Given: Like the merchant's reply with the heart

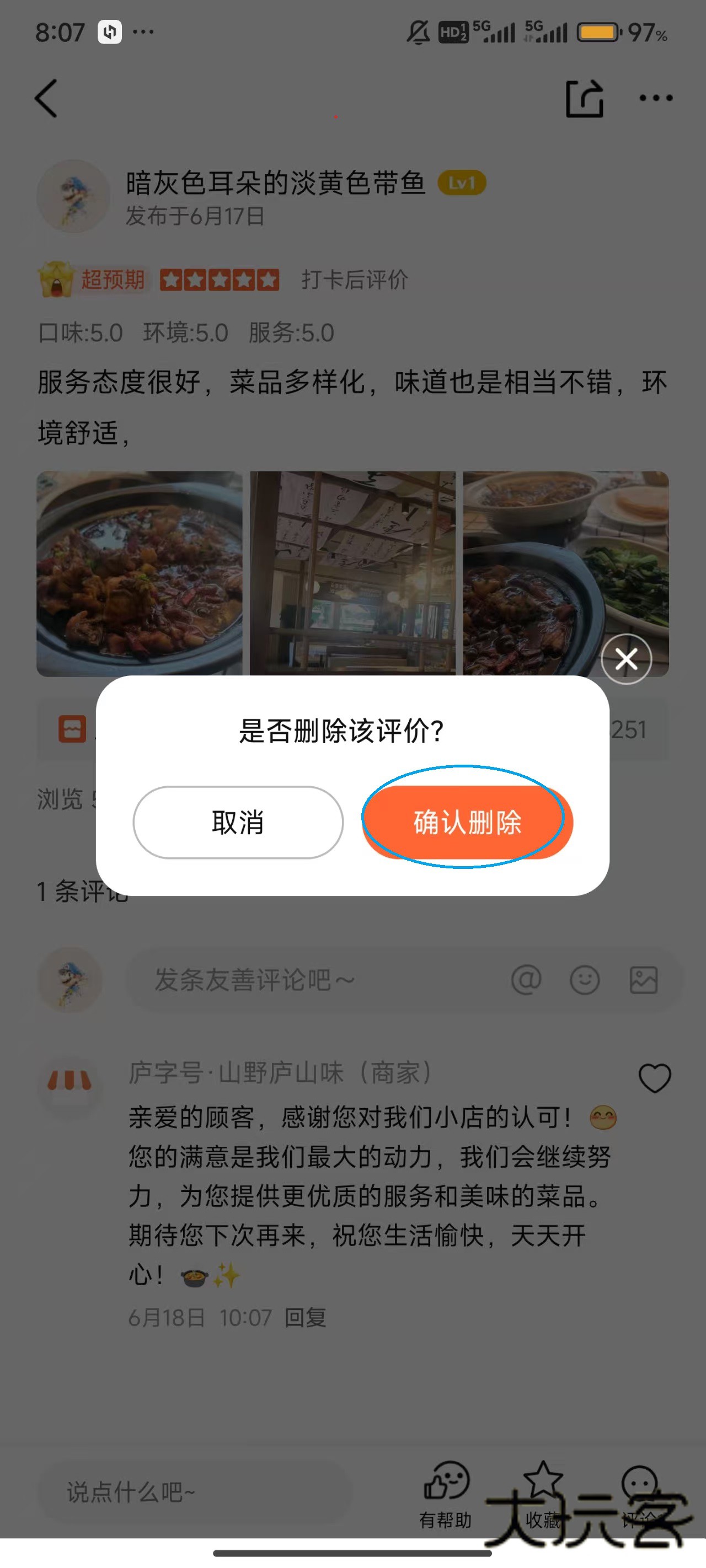Looking at the screenshot, I should point(654,1078).
